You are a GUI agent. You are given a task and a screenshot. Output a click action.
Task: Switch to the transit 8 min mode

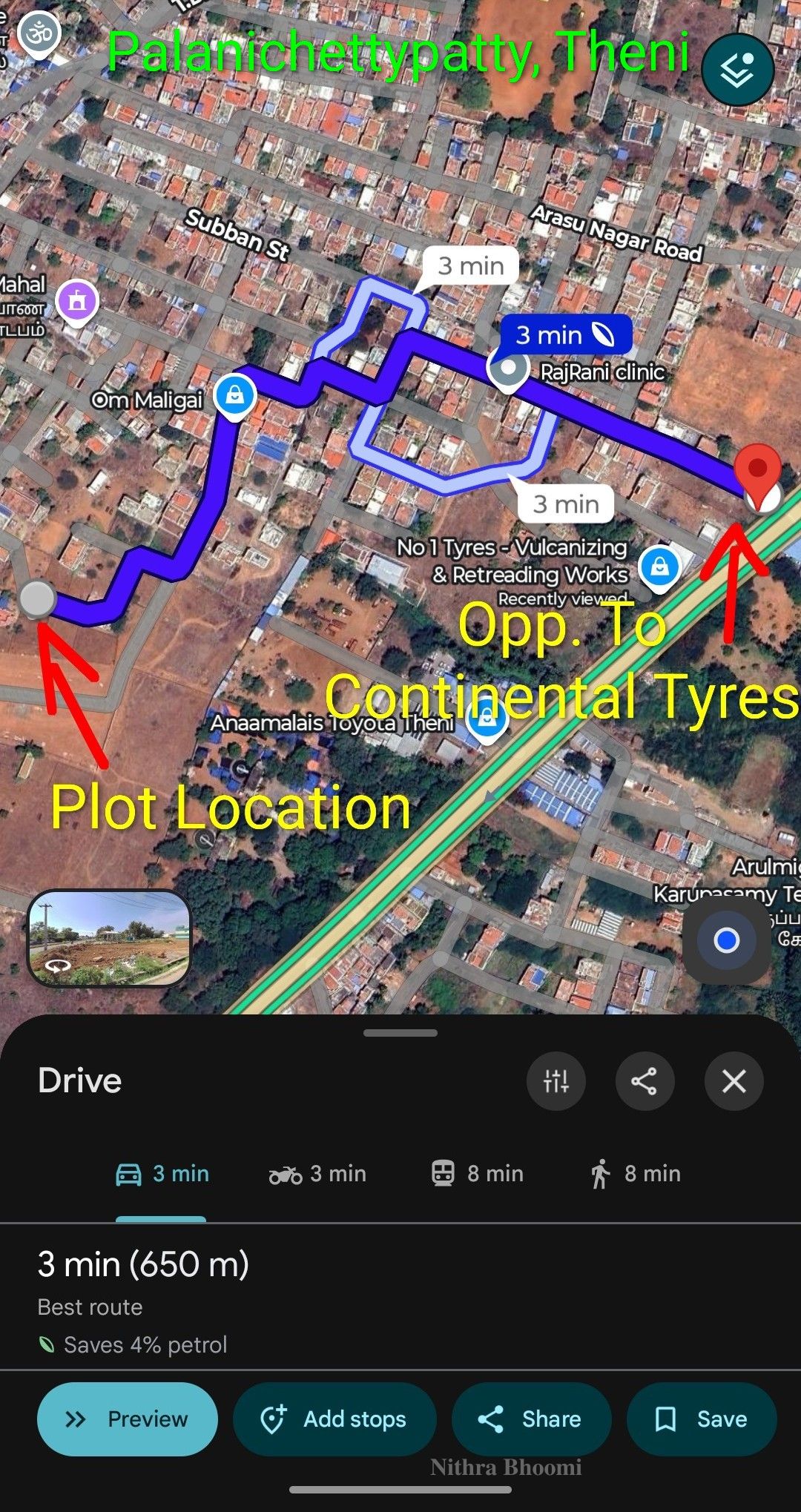478,1174
